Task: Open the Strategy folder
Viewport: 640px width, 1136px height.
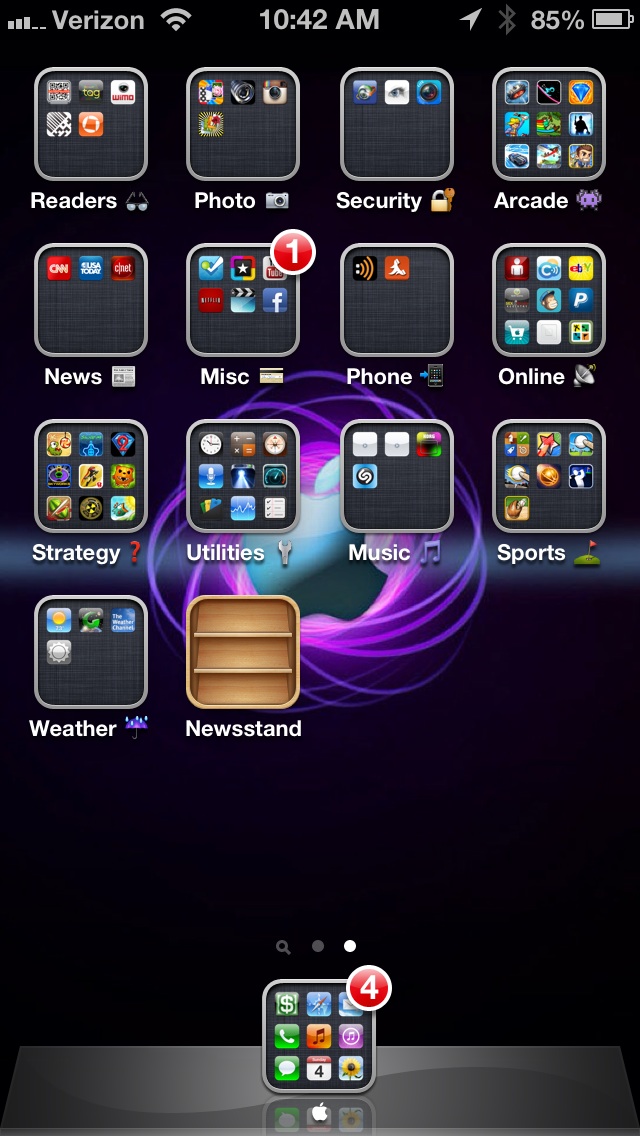Action: coord(91,476)
